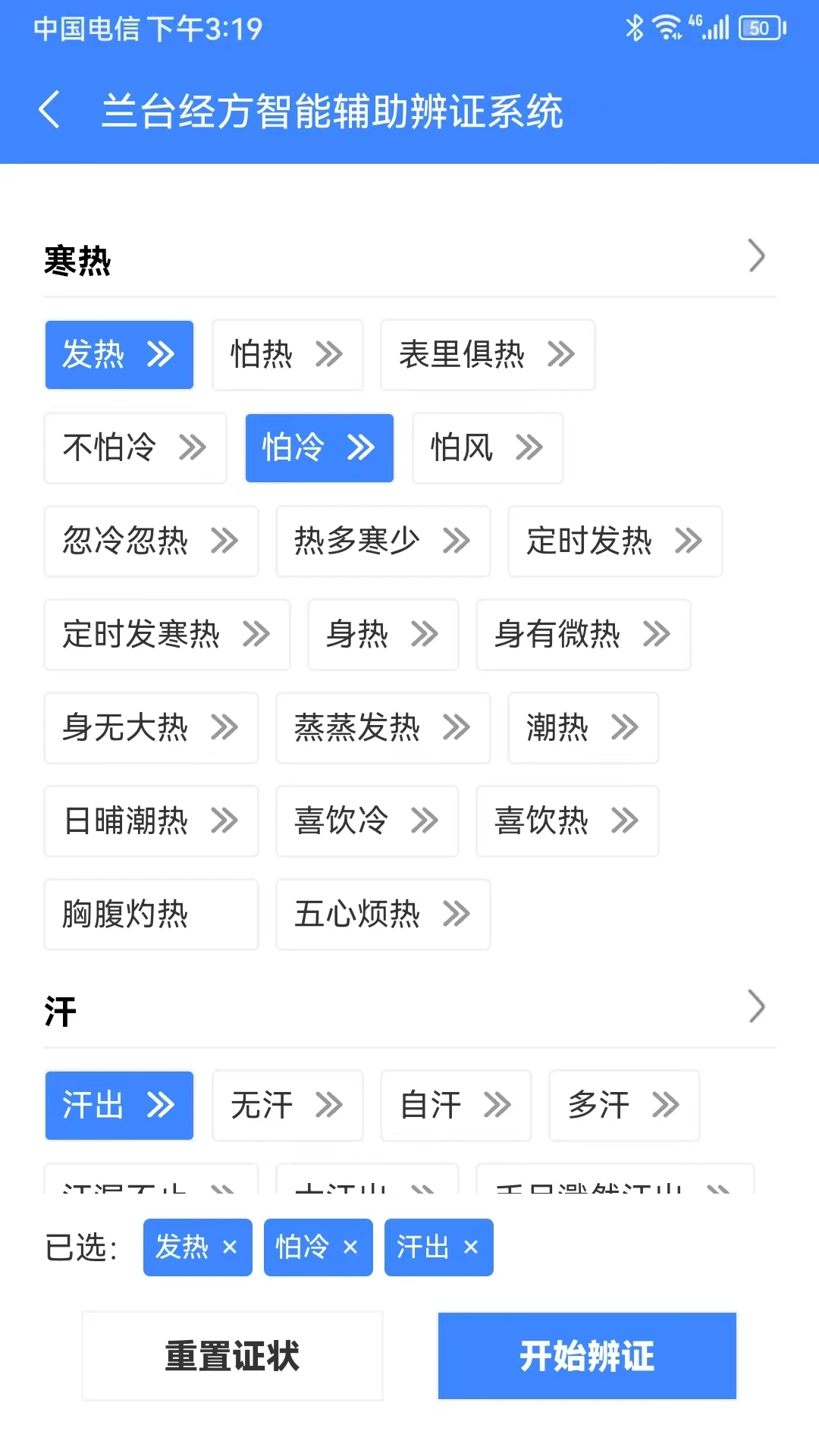This screenshot has height=1456, width=819.
Task: Select the 怕风 chip
Action: tap(488, 448)
